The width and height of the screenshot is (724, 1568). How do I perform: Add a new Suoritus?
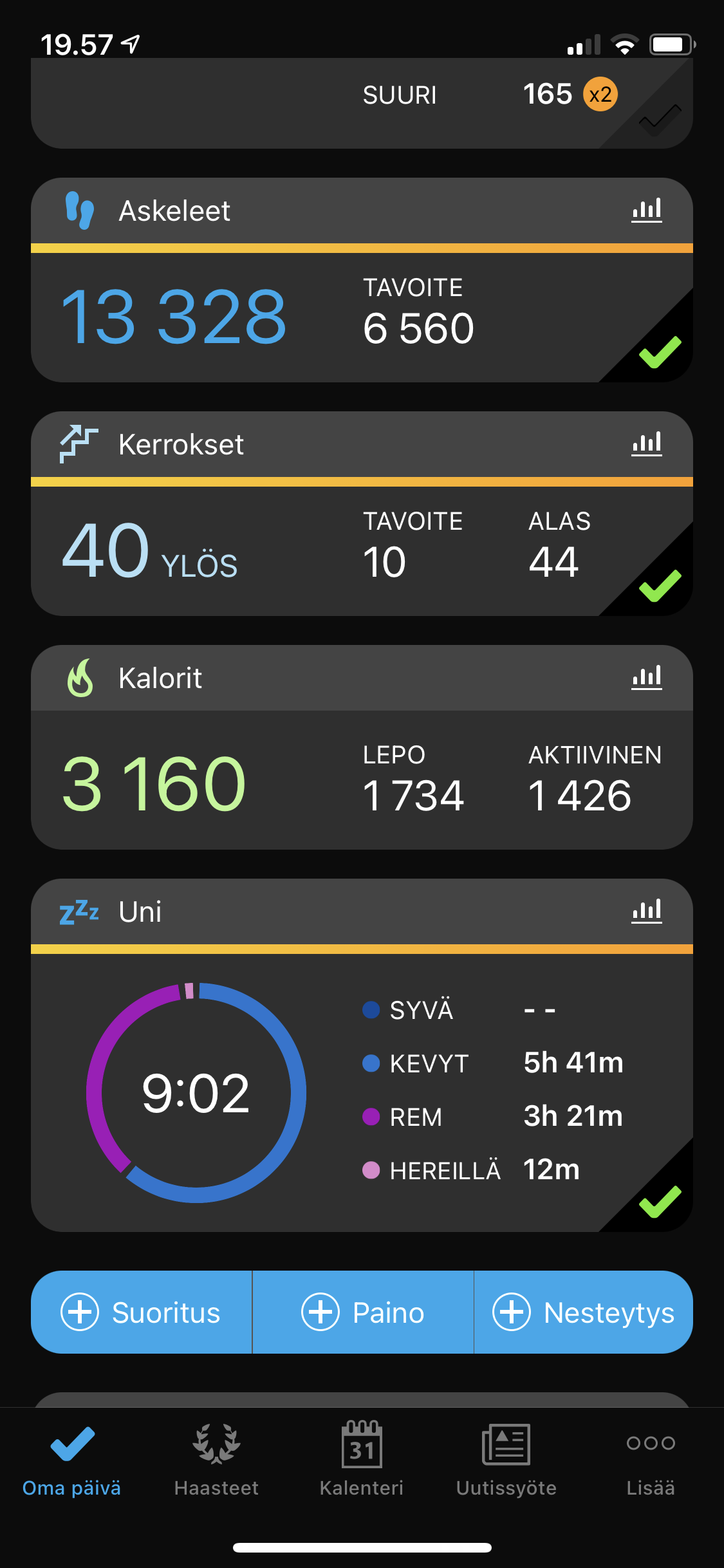point(142,1312)
